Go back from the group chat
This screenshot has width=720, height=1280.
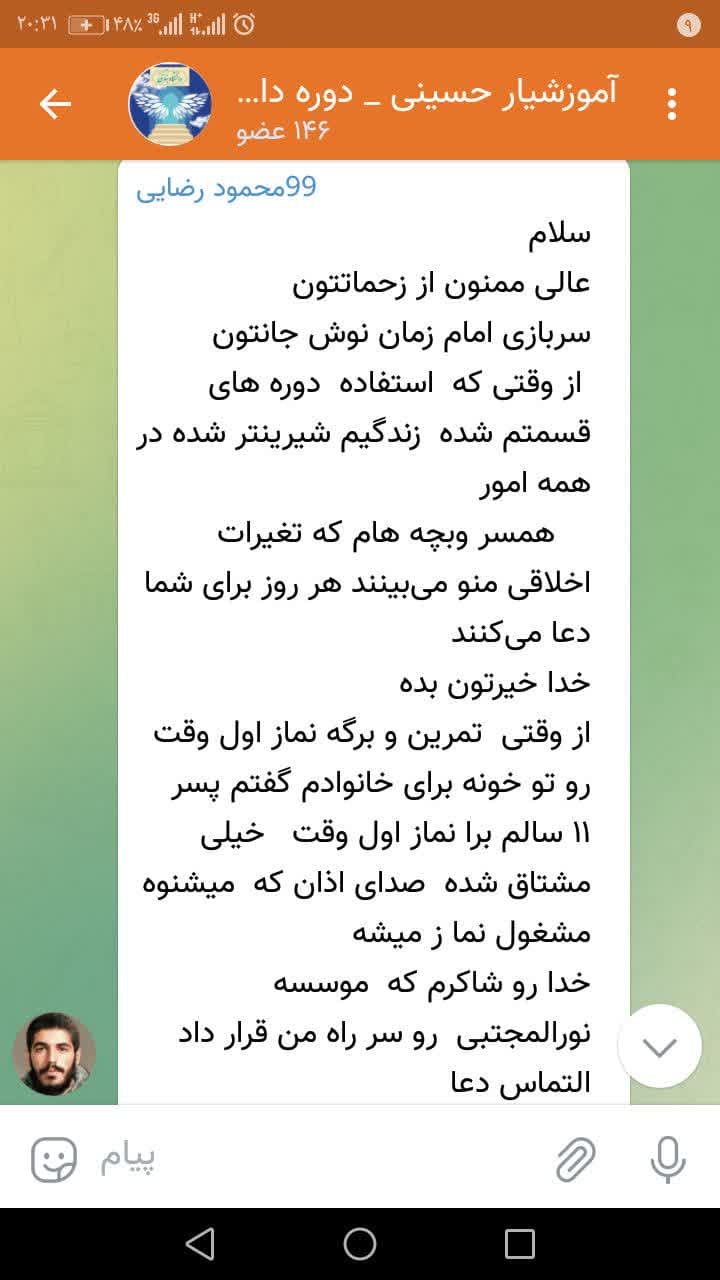pyautogui.click(x=55, y=104)
